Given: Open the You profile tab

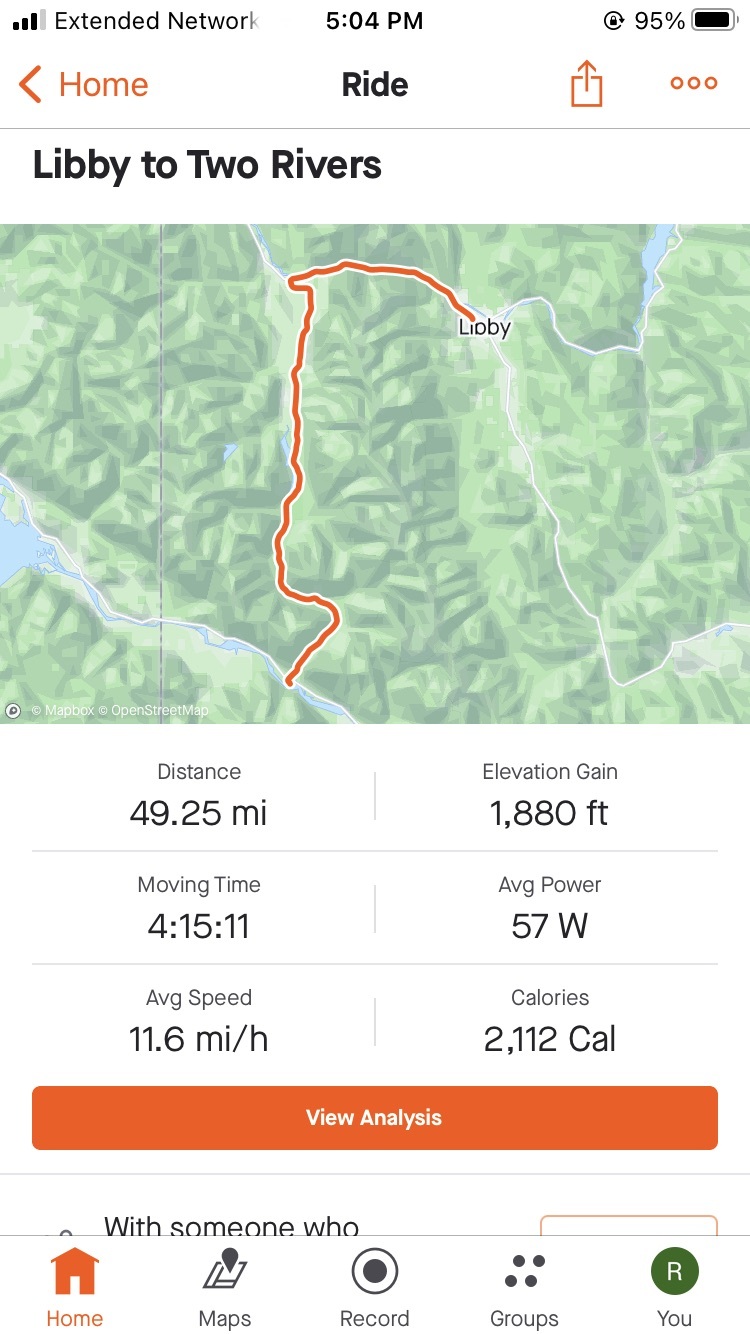Looking at the screenshot, I should click(674, 1287).
